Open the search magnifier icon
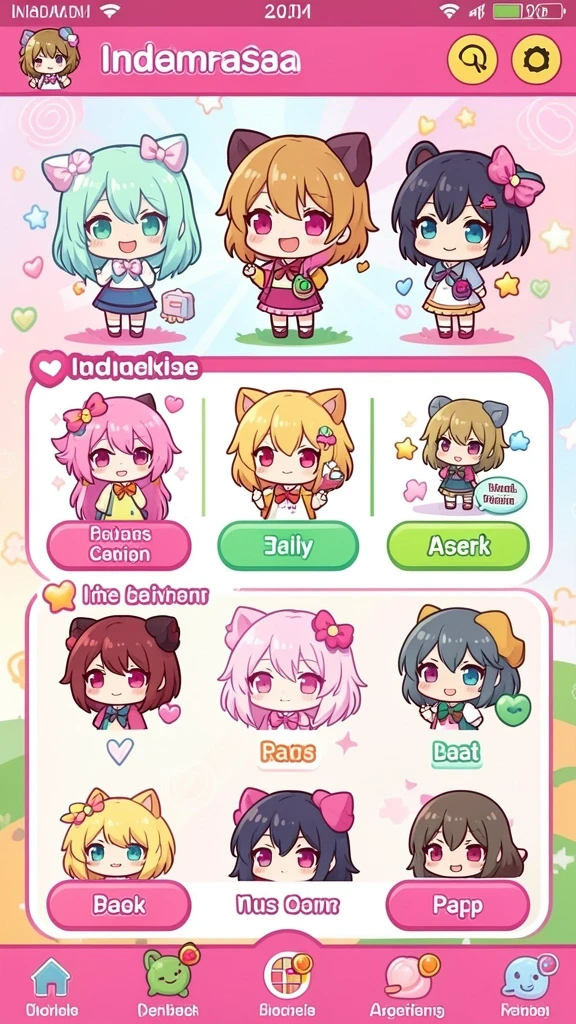Screen dimensions: 576x1024 [472, 60]
